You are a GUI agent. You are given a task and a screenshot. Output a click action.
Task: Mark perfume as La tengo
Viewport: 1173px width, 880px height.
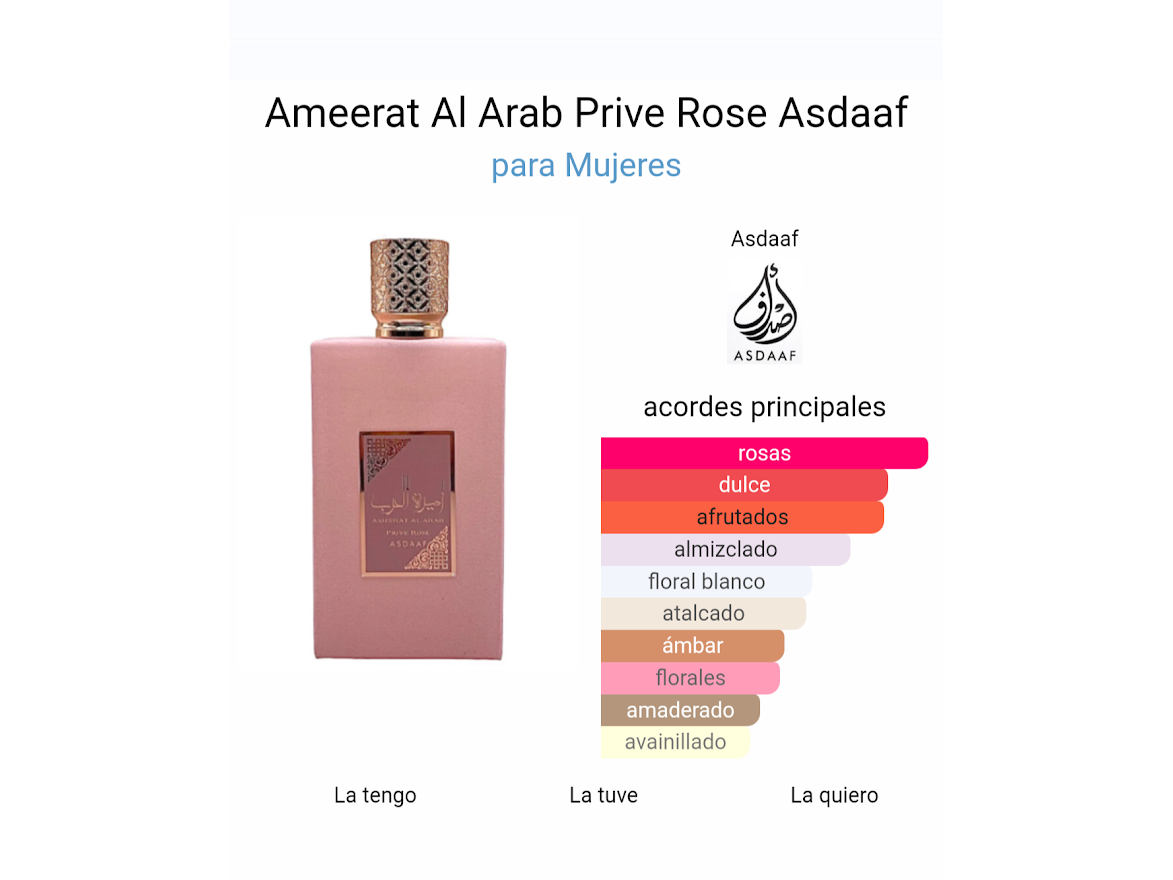[x=375, y=795]
